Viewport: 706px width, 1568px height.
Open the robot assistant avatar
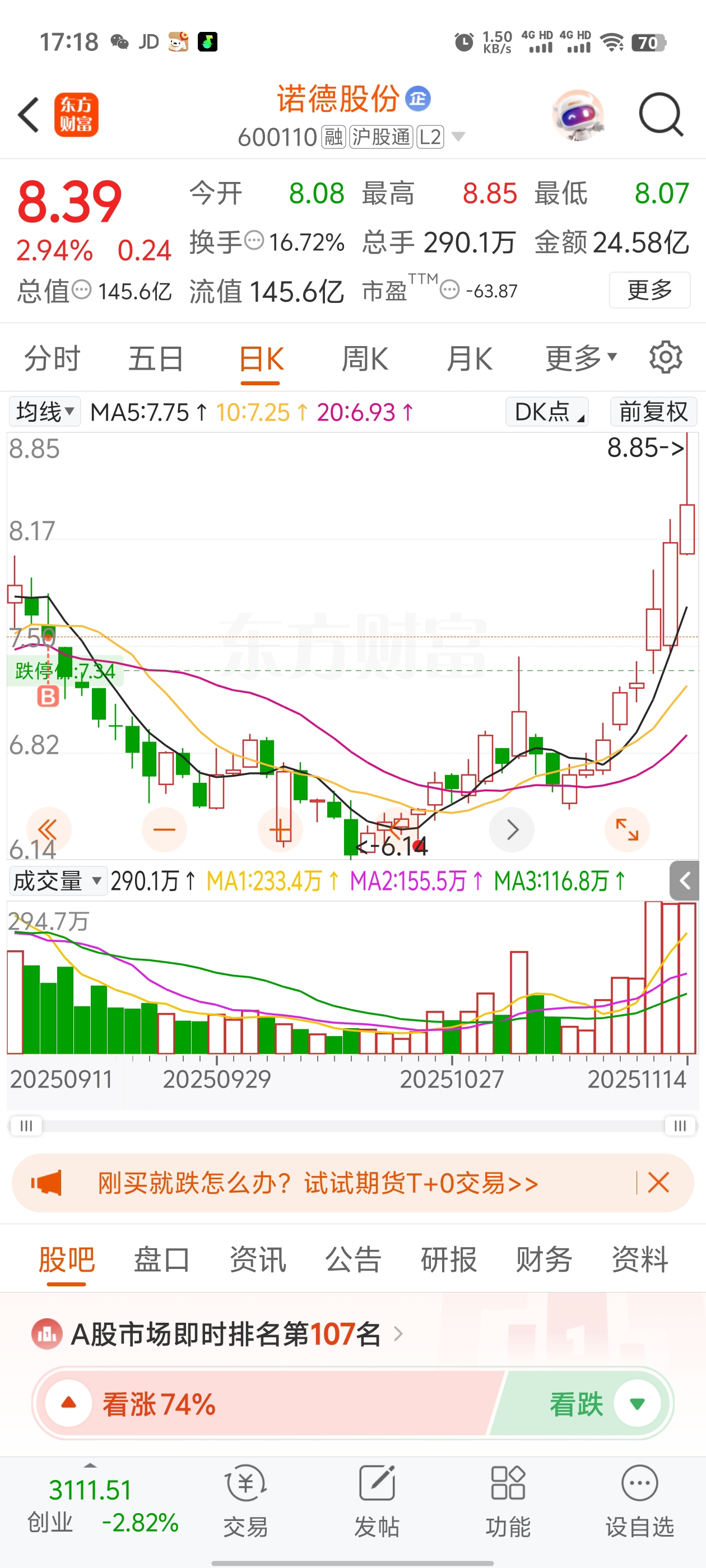coord(578,114)
